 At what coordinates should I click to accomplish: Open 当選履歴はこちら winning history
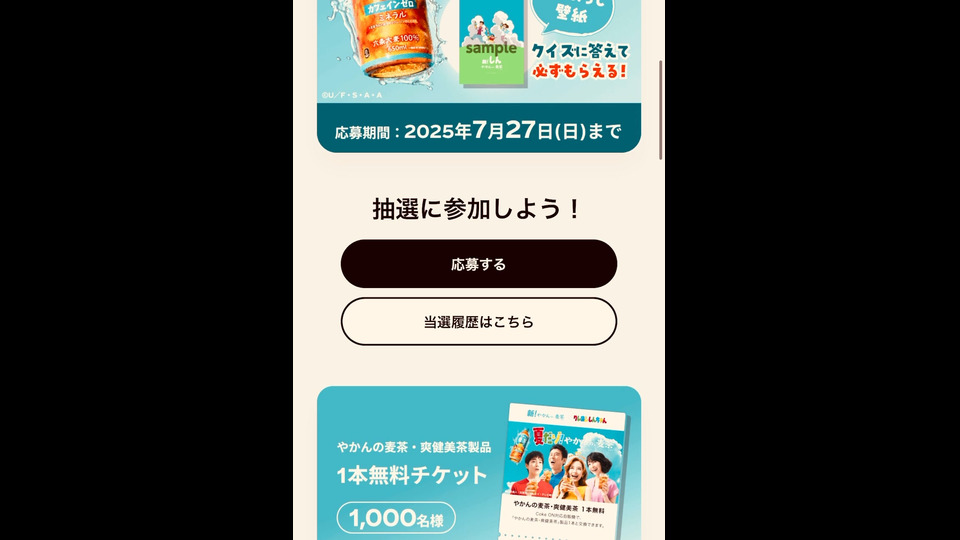tap(478, 321)
